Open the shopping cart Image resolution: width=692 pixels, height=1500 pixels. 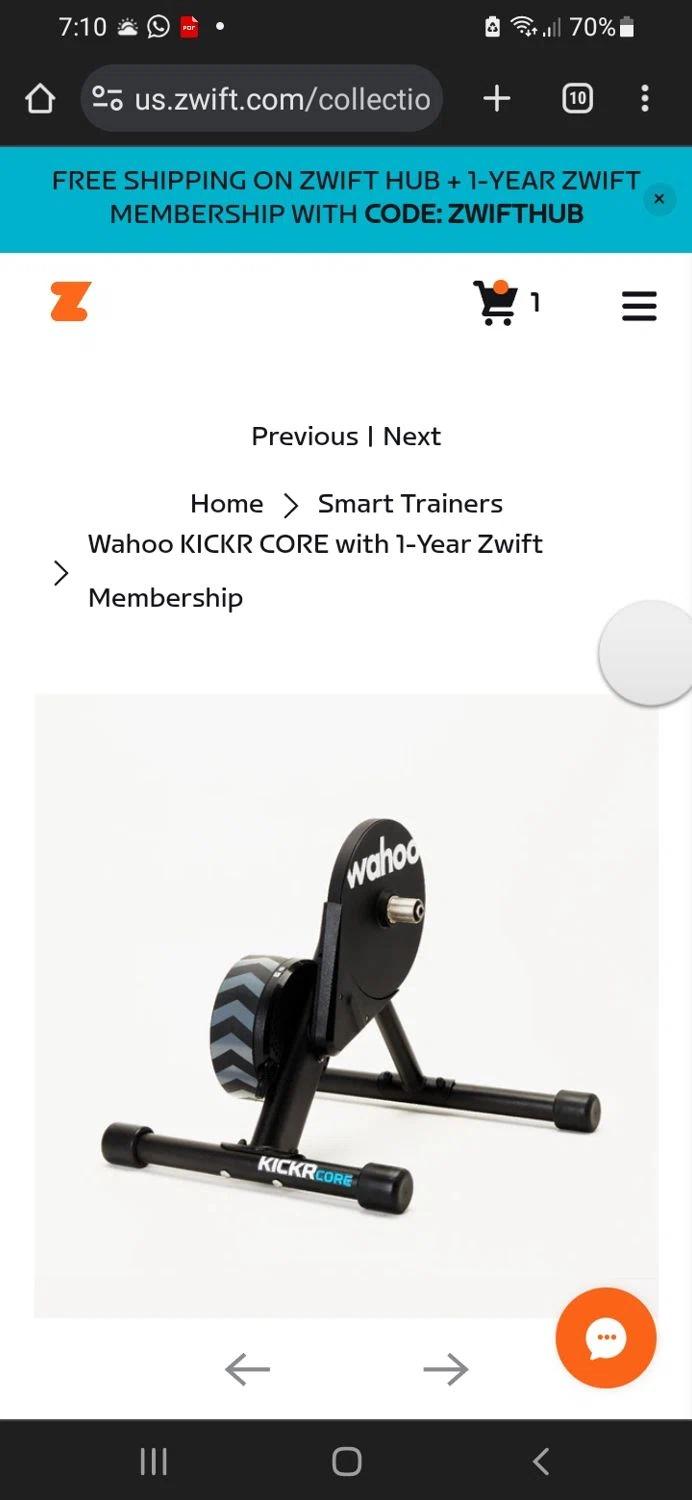click(x=497, y=302)
